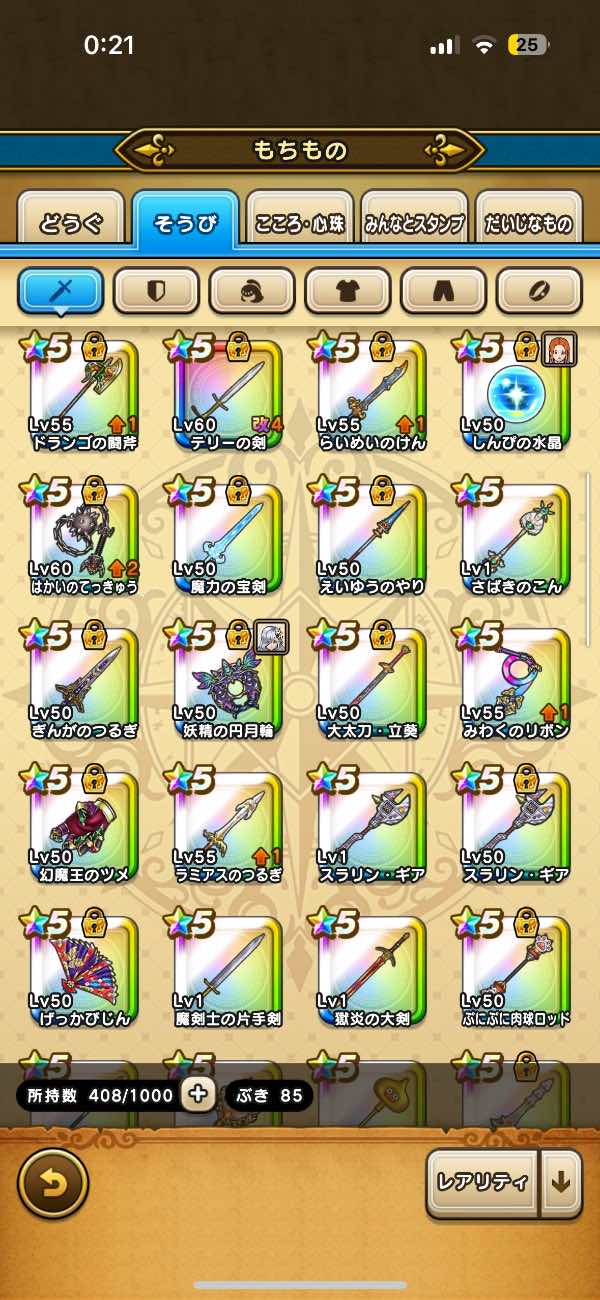
Task: Filter equipment by accessory ring category
Action: 539,291
